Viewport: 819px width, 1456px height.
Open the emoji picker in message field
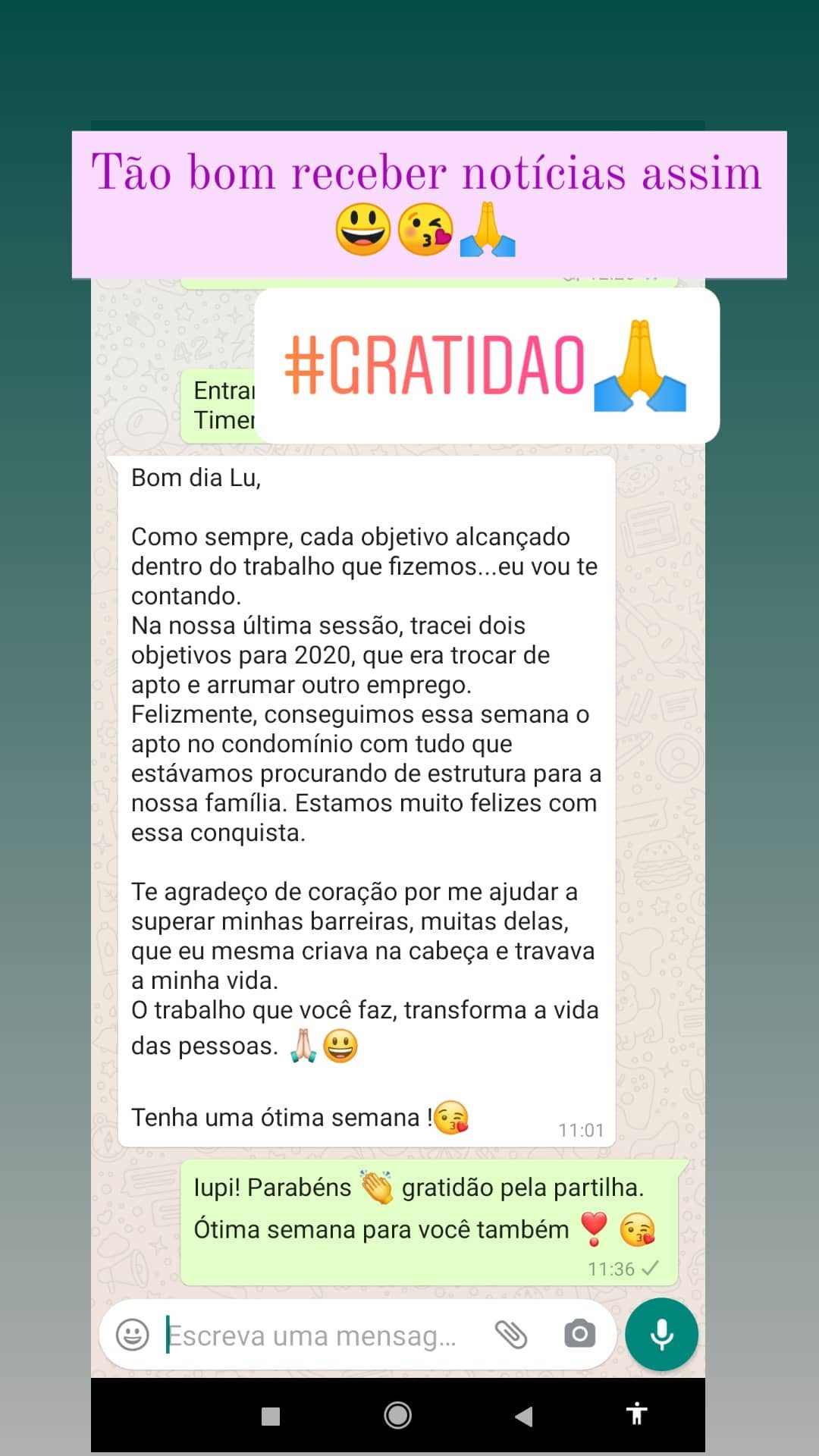133,1335
